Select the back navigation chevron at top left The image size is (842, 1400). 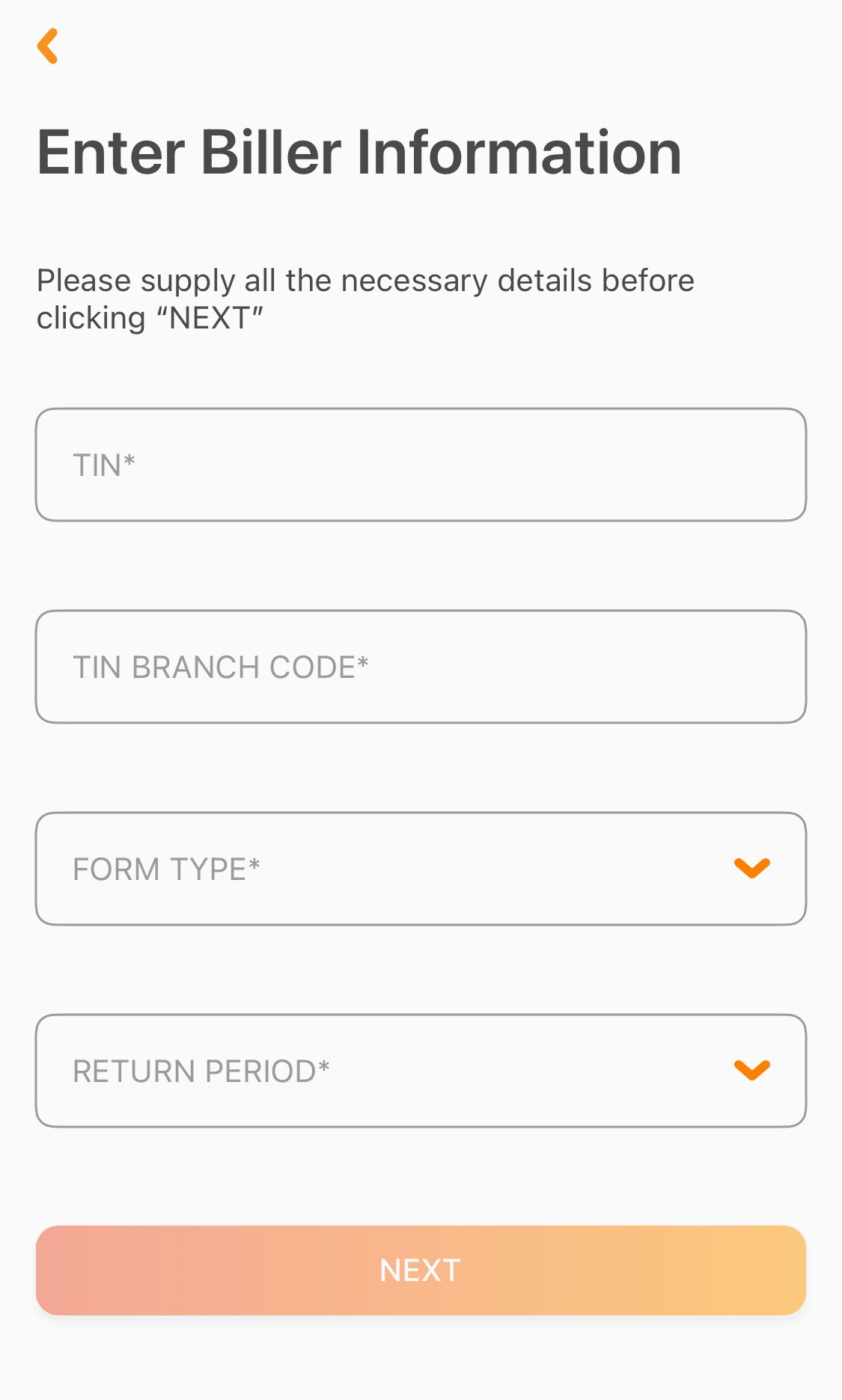pyautogui.click(x=48, y=46)
